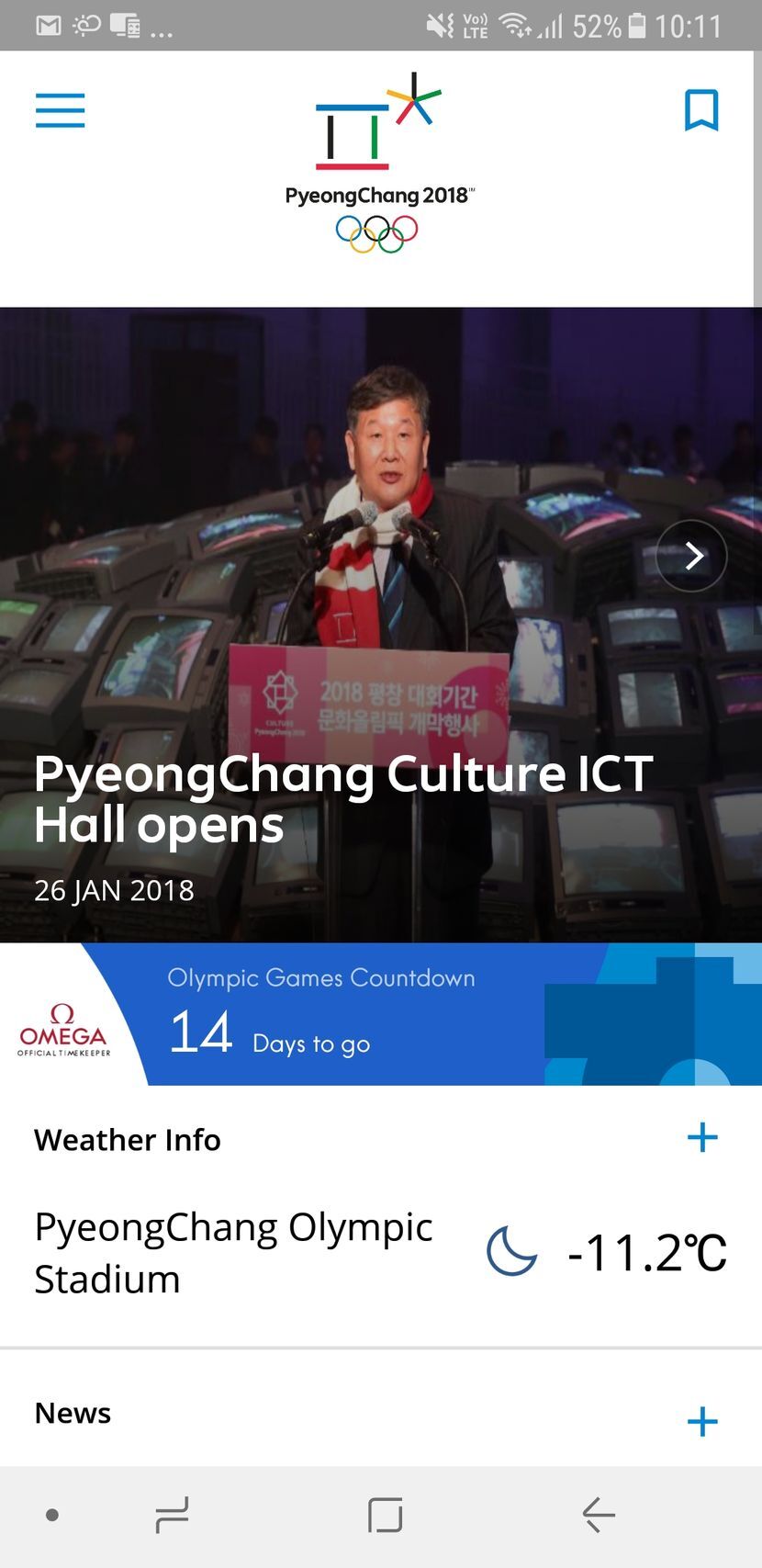Tap the moon weather icon
The height and width of the screenshot is (1568, 762).
coord(510,1250)
